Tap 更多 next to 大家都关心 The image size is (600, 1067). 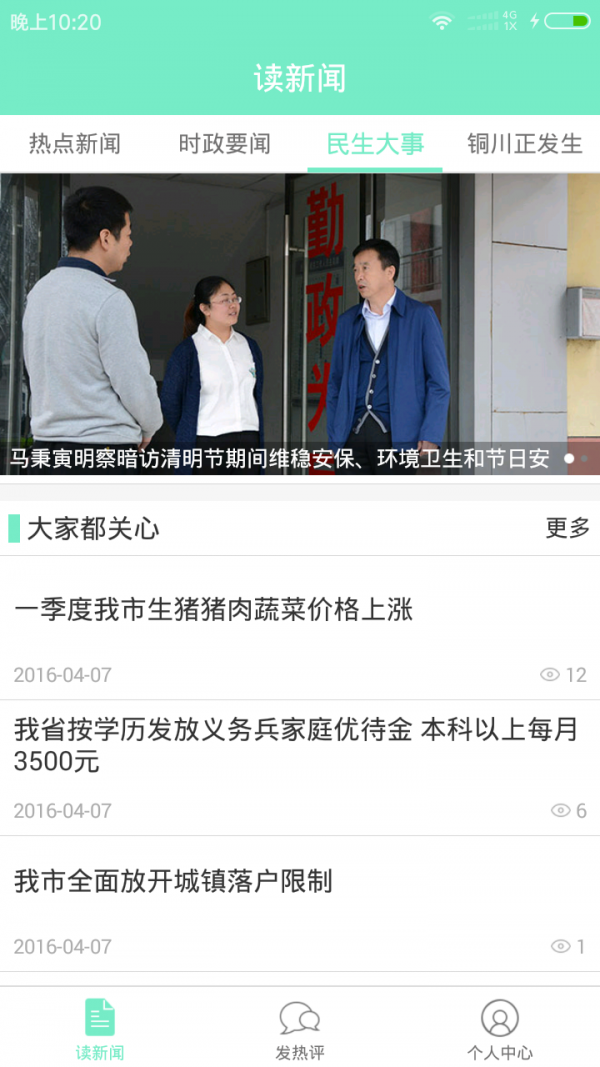click(x=567, y=528)
